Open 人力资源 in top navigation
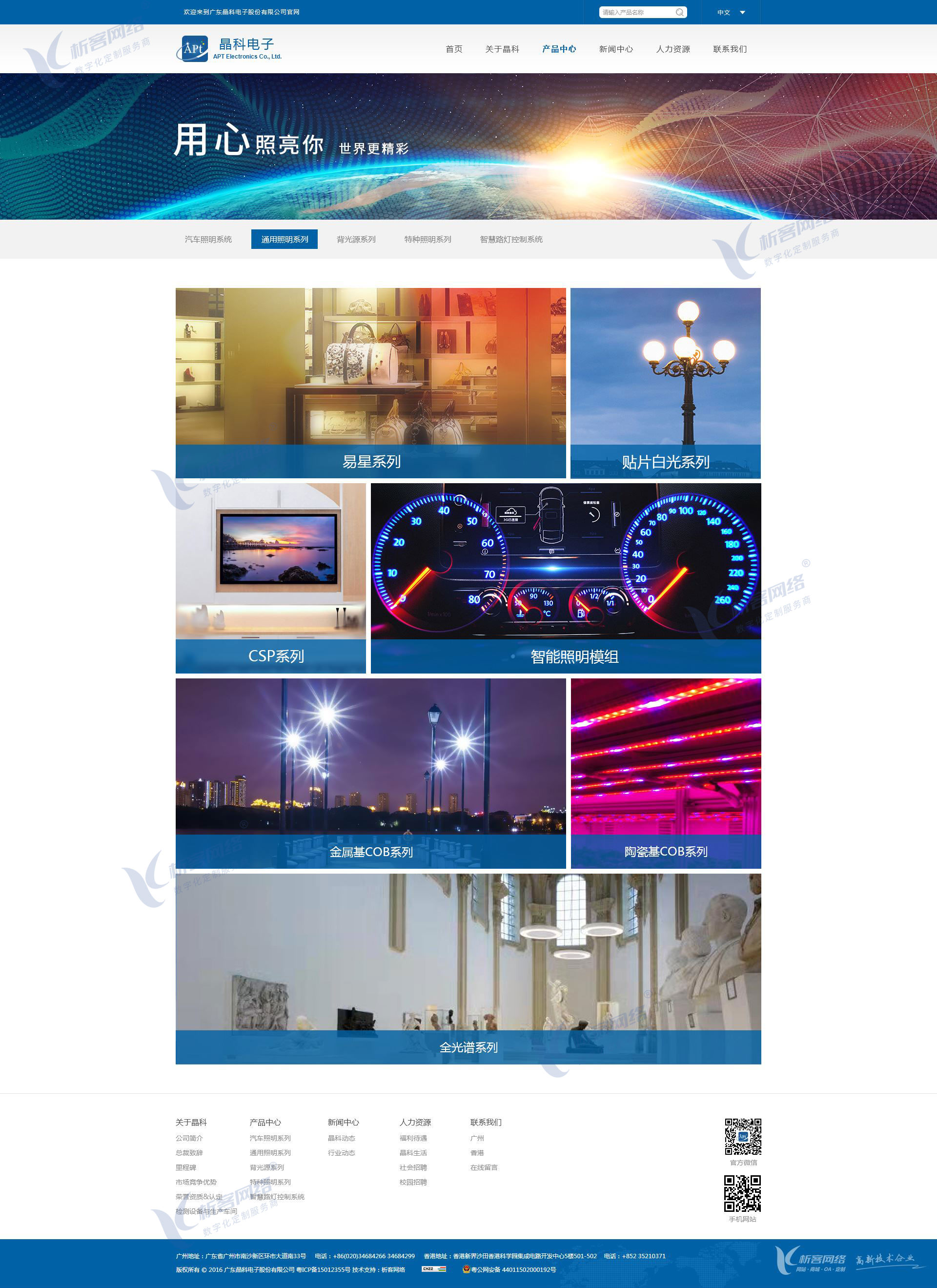 (x=673, y=49)
